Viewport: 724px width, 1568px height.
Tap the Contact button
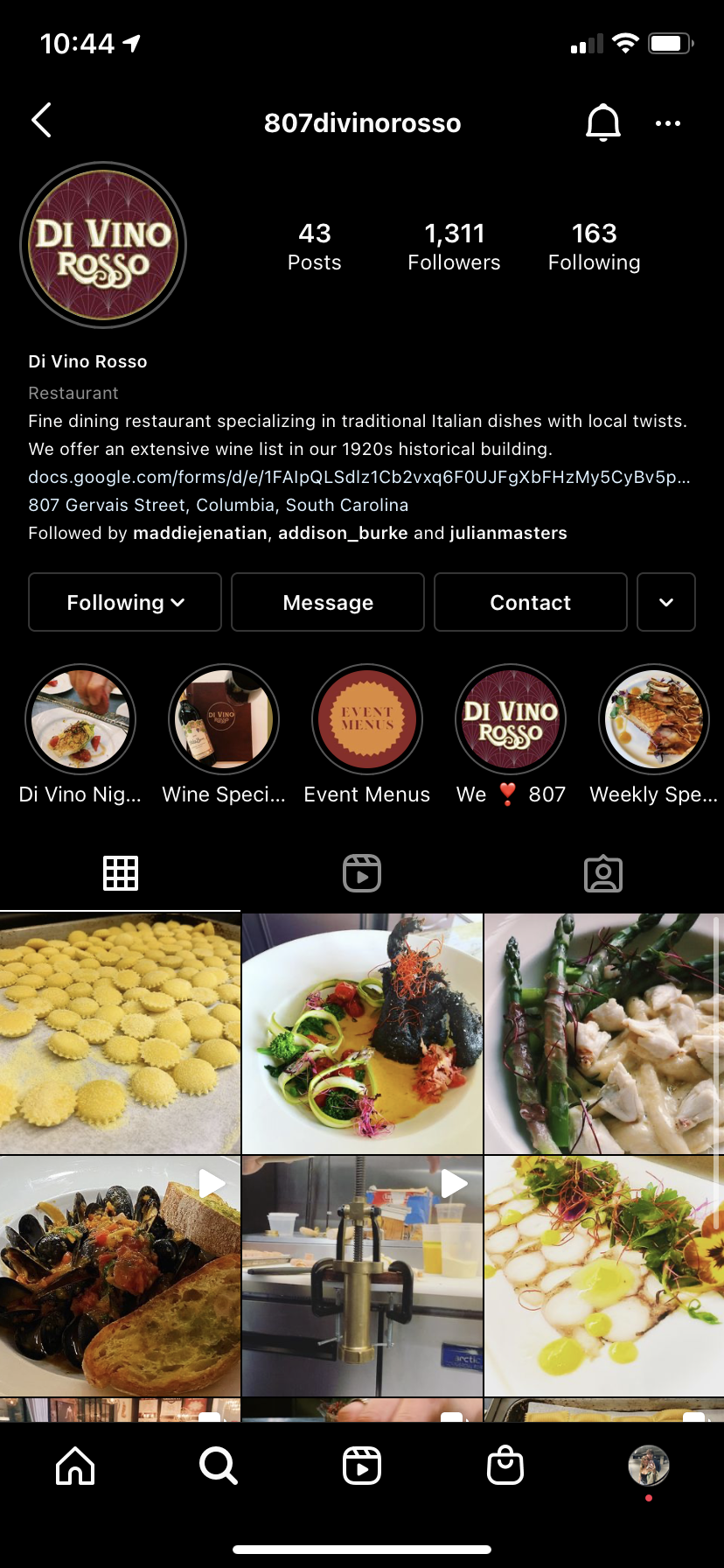(531, 602)
